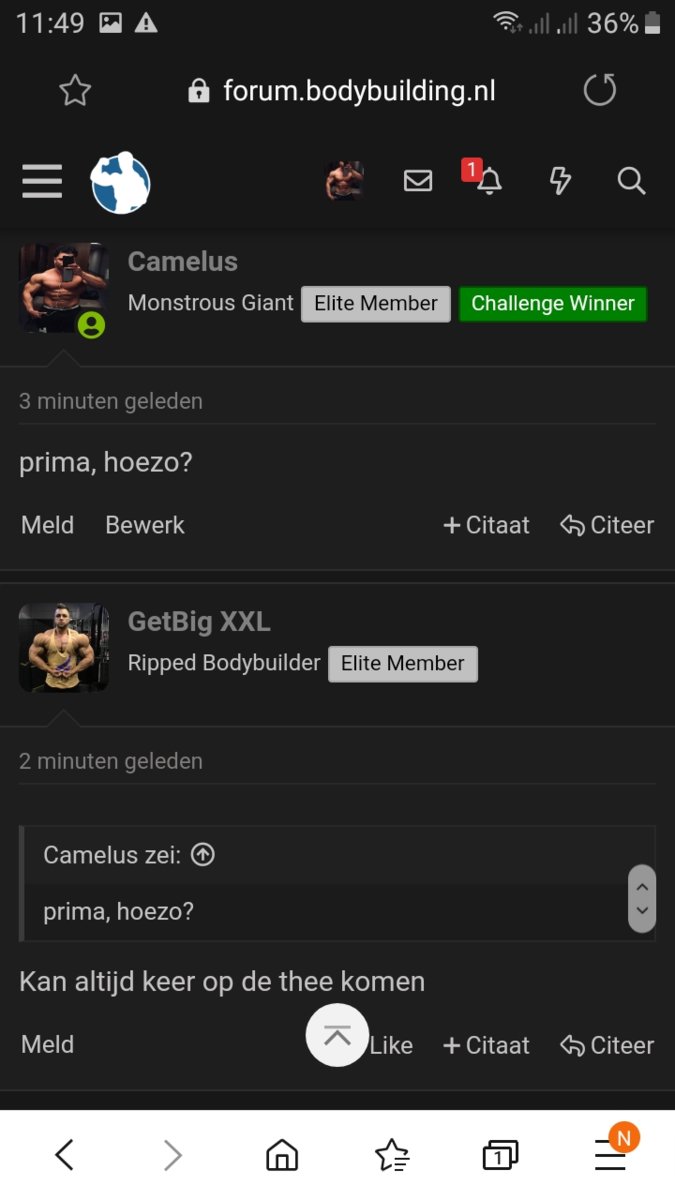Tap Meld under the Camelus post
This screenshot has height=1200, width=675.
point(48,525)
